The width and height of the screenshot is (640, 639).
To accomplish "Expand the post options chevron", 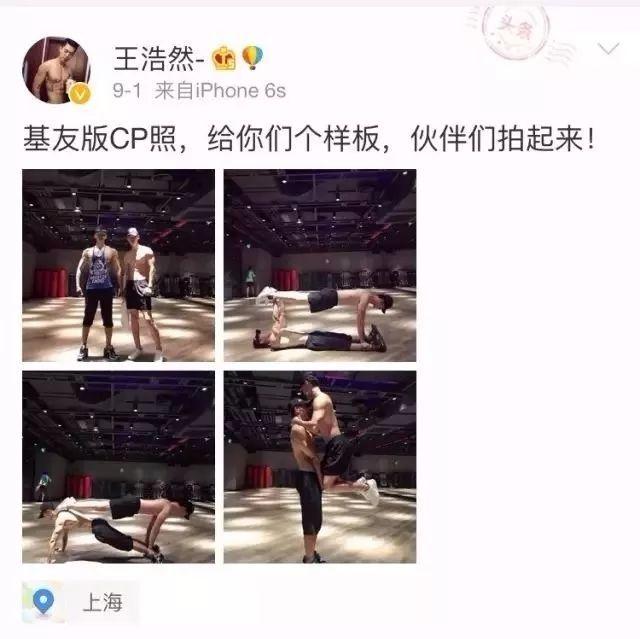I will pos(608,48).
